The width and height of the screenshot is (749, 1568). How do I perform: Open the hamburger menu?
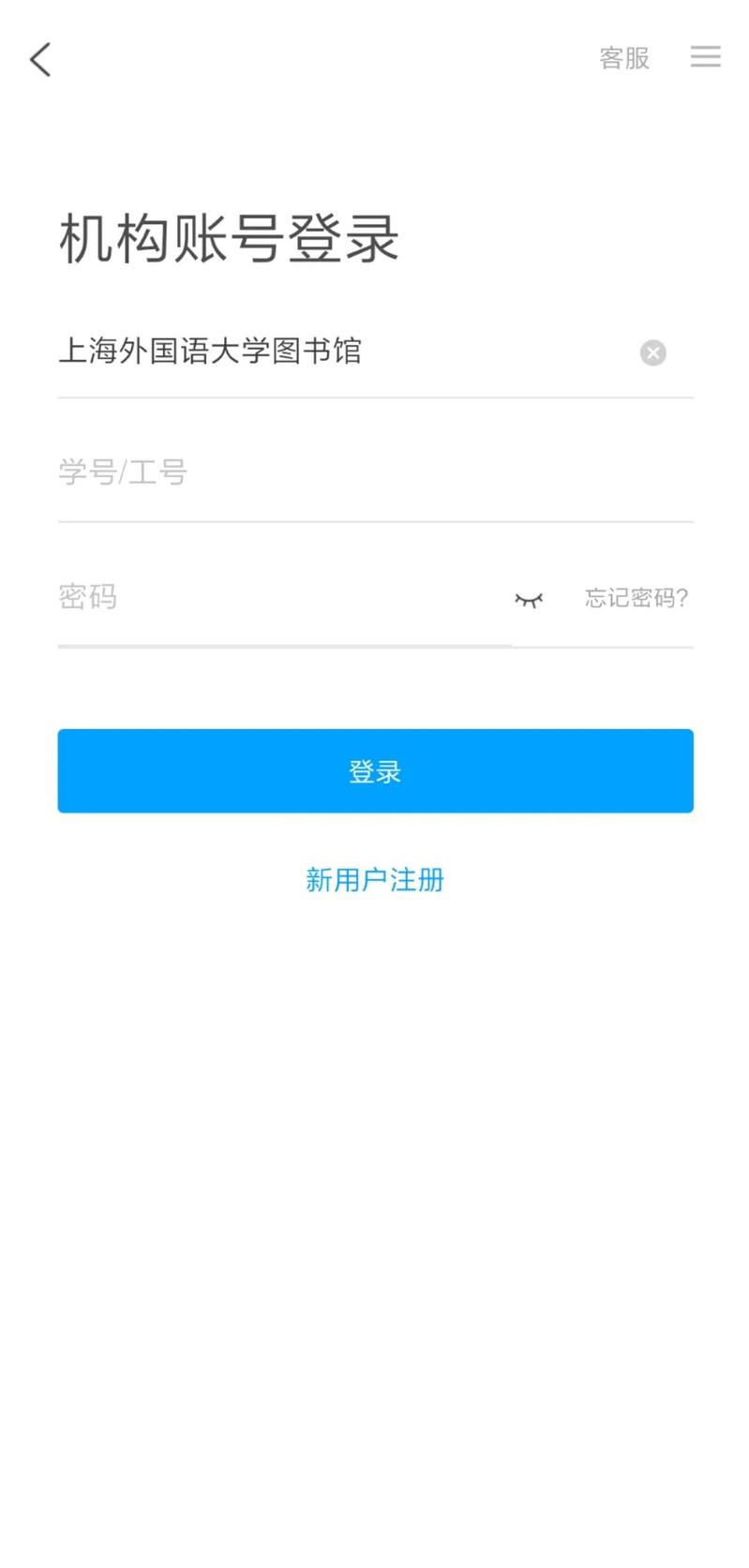click(705, 57)
